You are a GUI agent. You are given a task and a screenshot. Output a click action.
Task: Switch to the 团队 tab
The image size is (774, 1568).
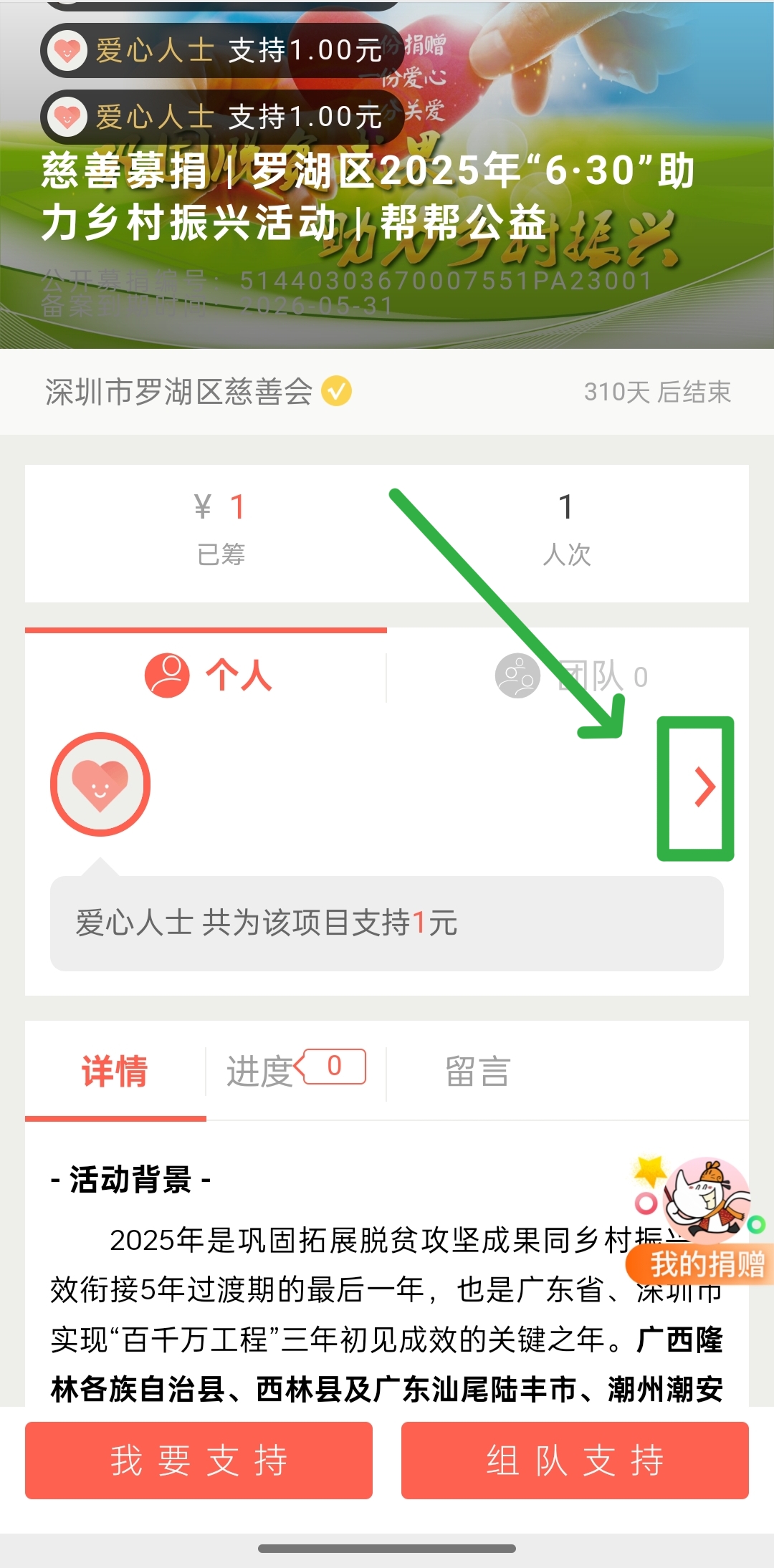click(x=571, y=676)
